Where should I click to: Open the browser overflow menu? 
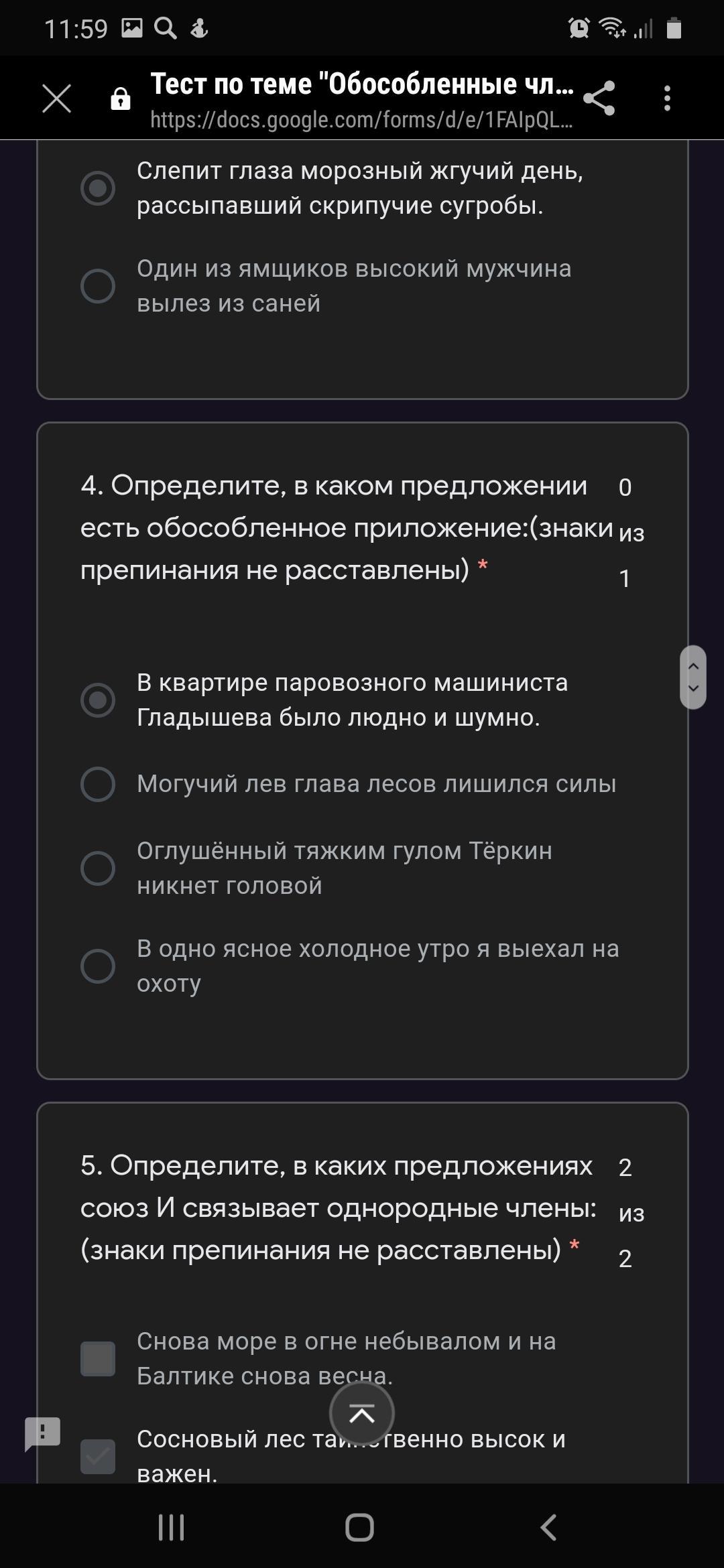pos(666,99)
